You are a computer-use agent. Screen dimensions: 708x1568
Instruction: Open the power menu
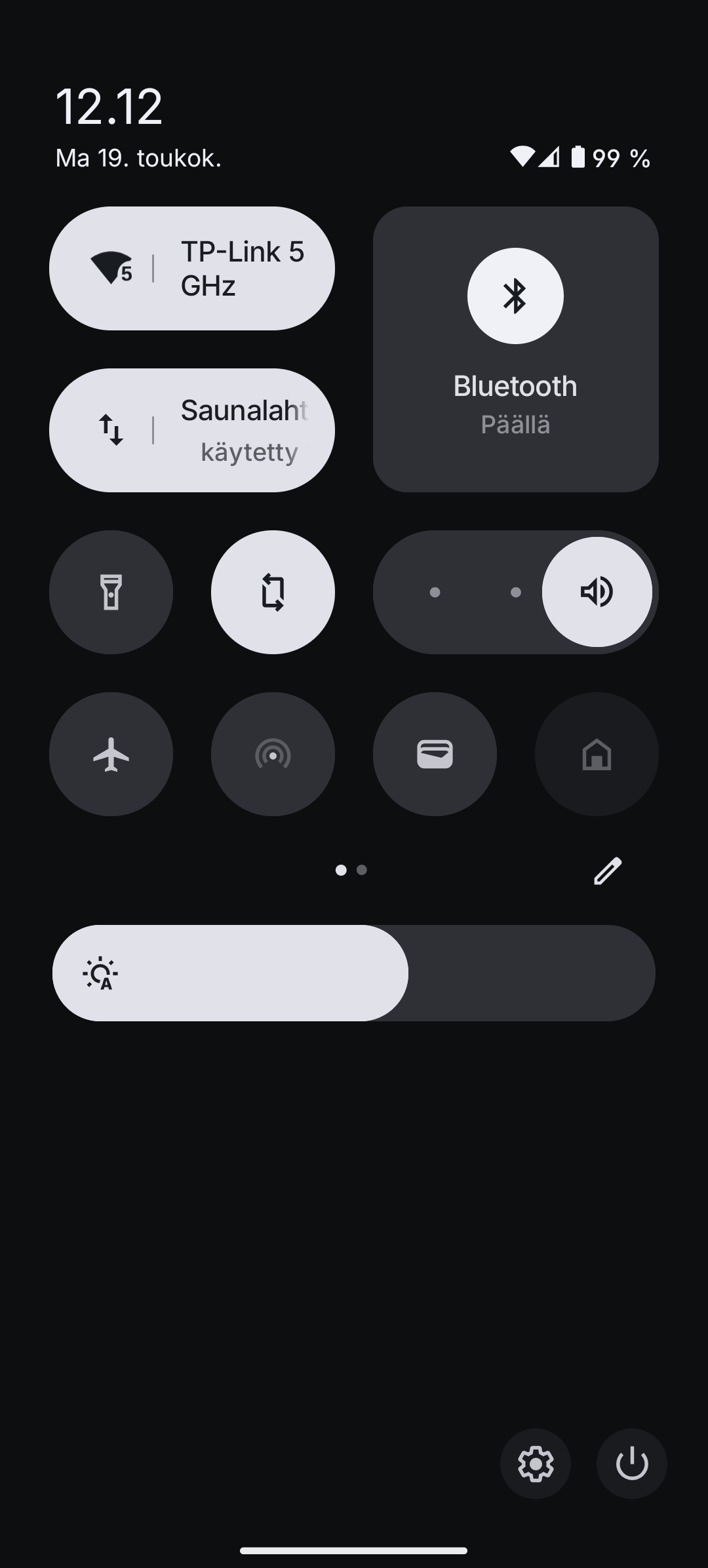[632, 1463]
